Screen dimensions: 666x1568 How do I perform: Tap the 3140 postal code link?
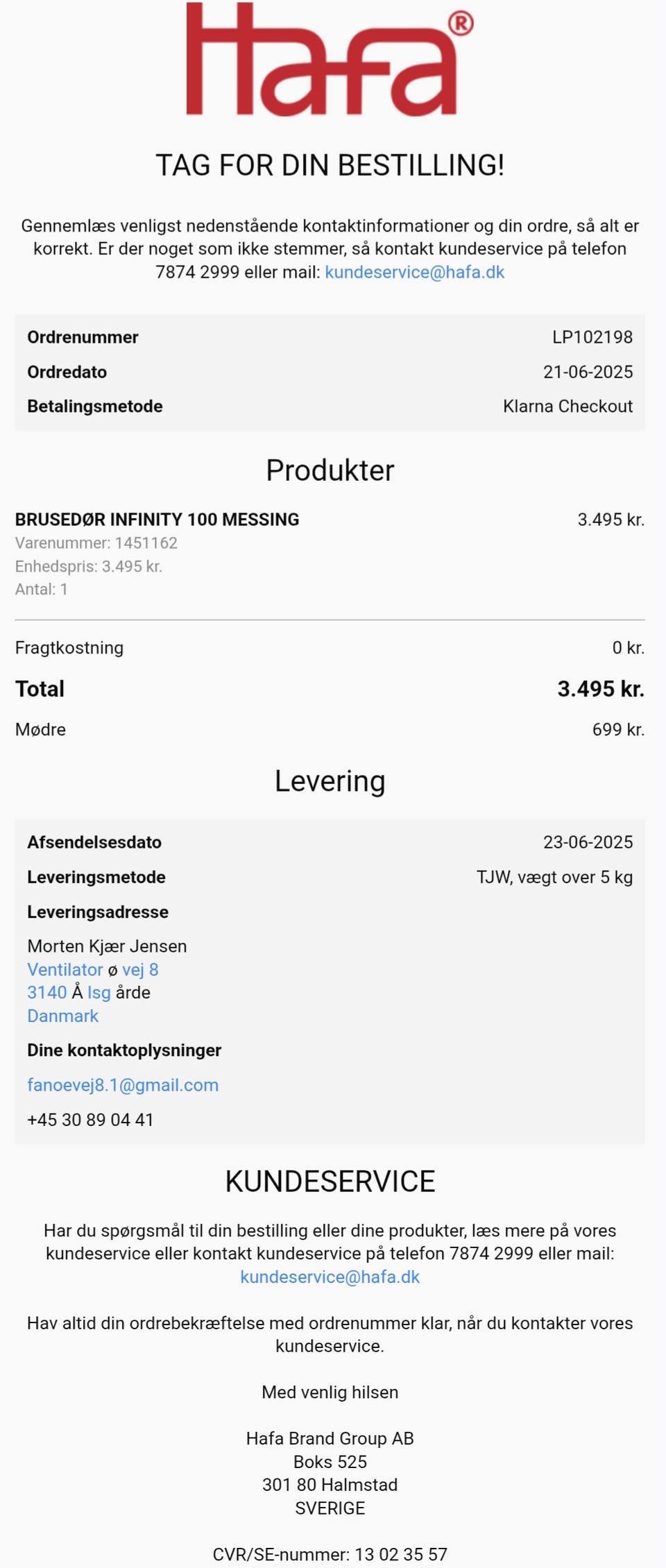point(47,992)
